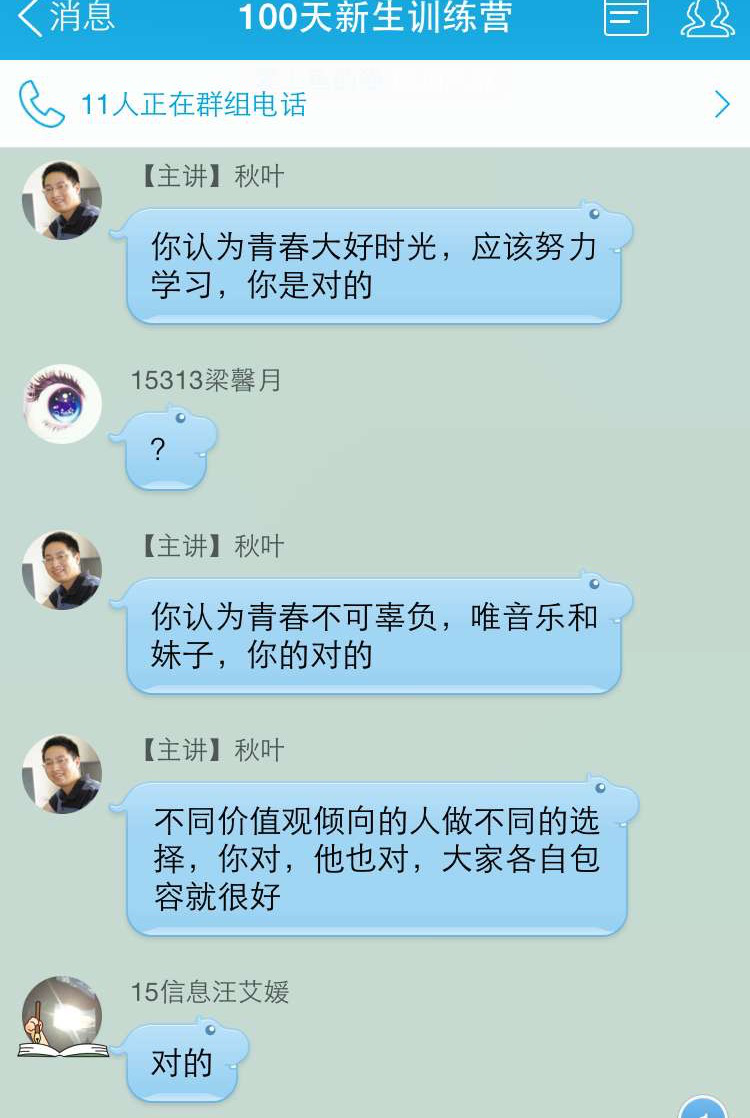
Task: View the avatar of 15313梁馨月
Action: pyautogui.click(x=62, y=404)
